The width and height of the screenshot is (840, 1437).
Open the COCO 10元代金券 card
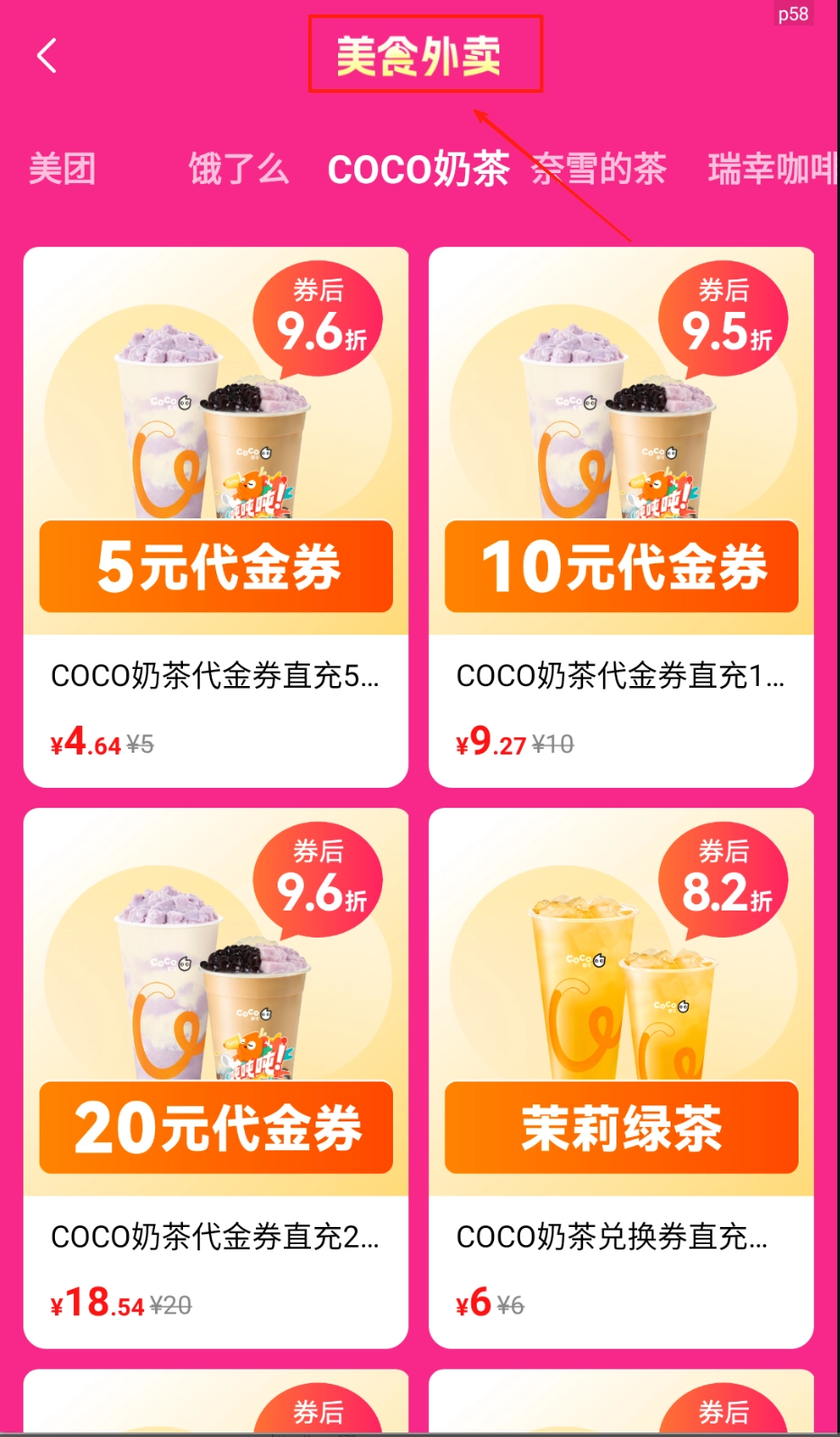[x=621, y=517]
